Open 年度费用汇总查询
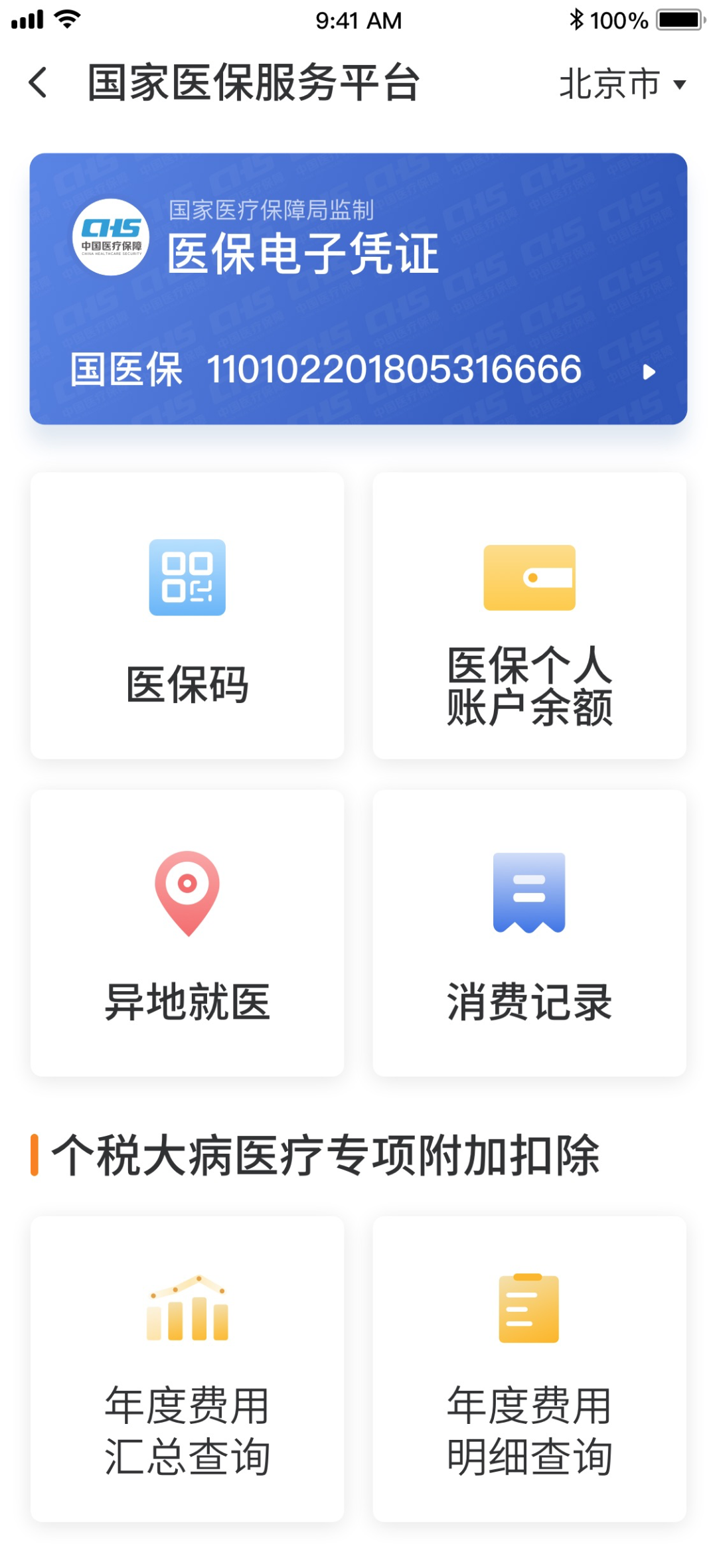Viewport: 717px width, 1568px height. click(187, 1369)
